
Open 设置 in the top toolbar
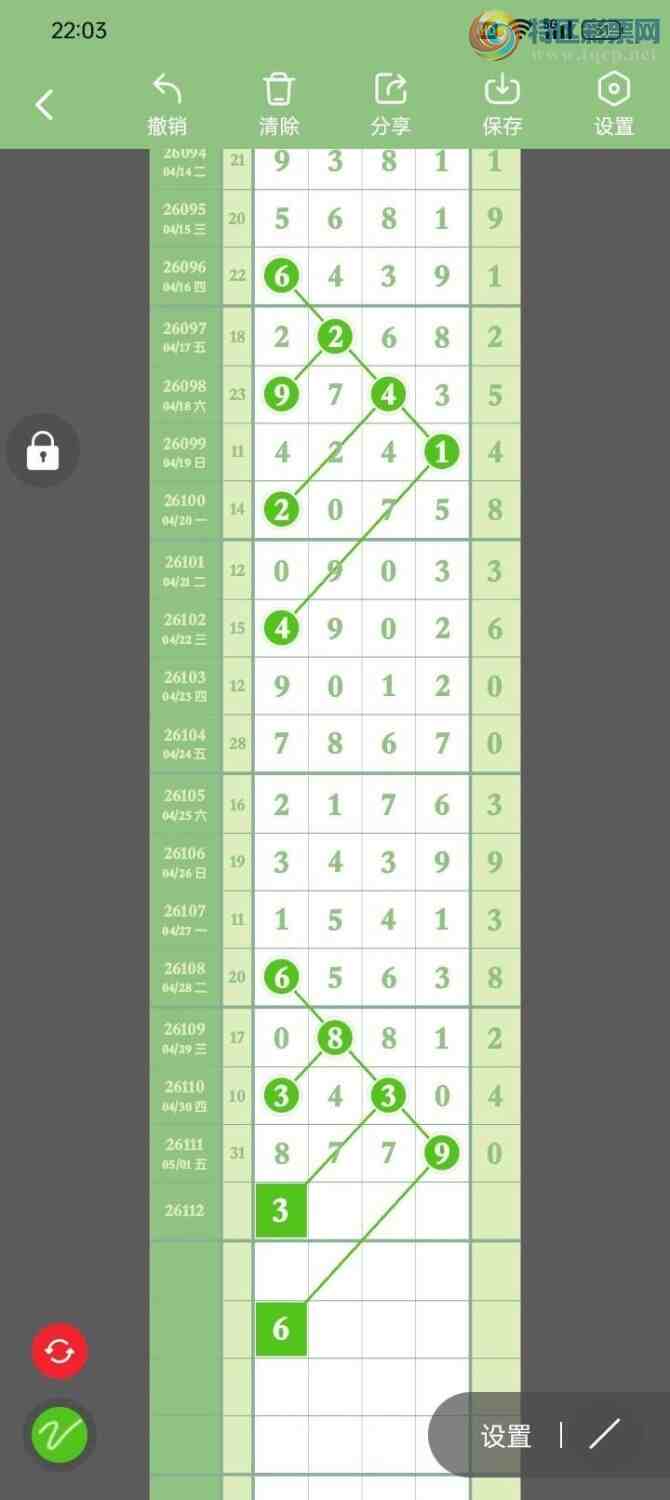coord(614,105)
